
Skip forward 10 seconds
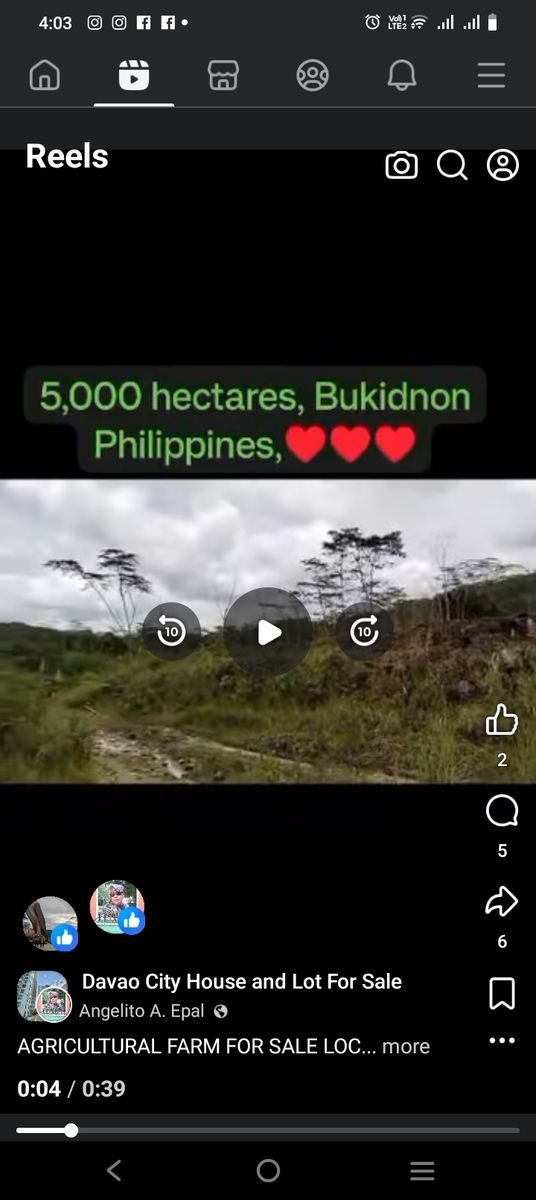[364, 631]
